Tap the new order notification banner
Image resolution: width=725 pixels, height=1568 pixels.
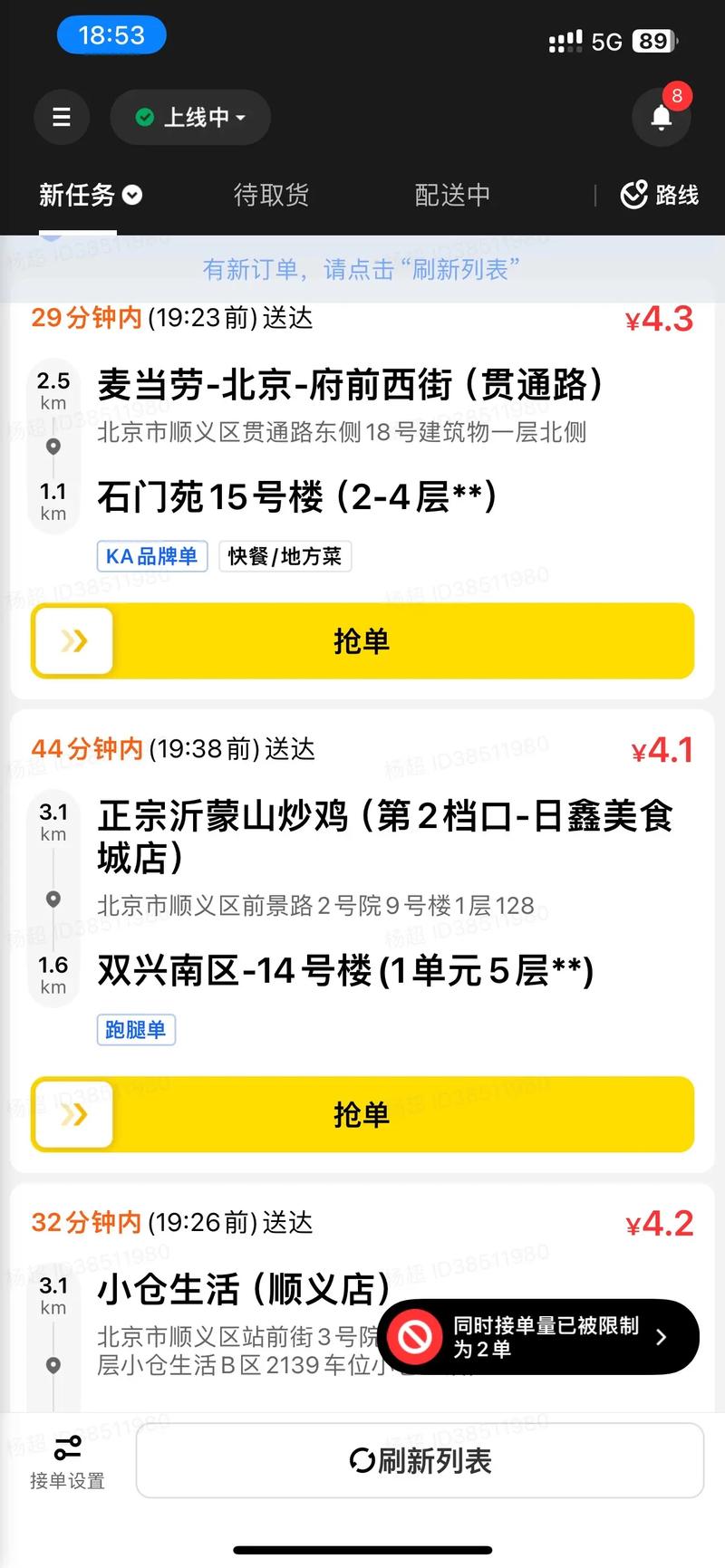(362, 269)
